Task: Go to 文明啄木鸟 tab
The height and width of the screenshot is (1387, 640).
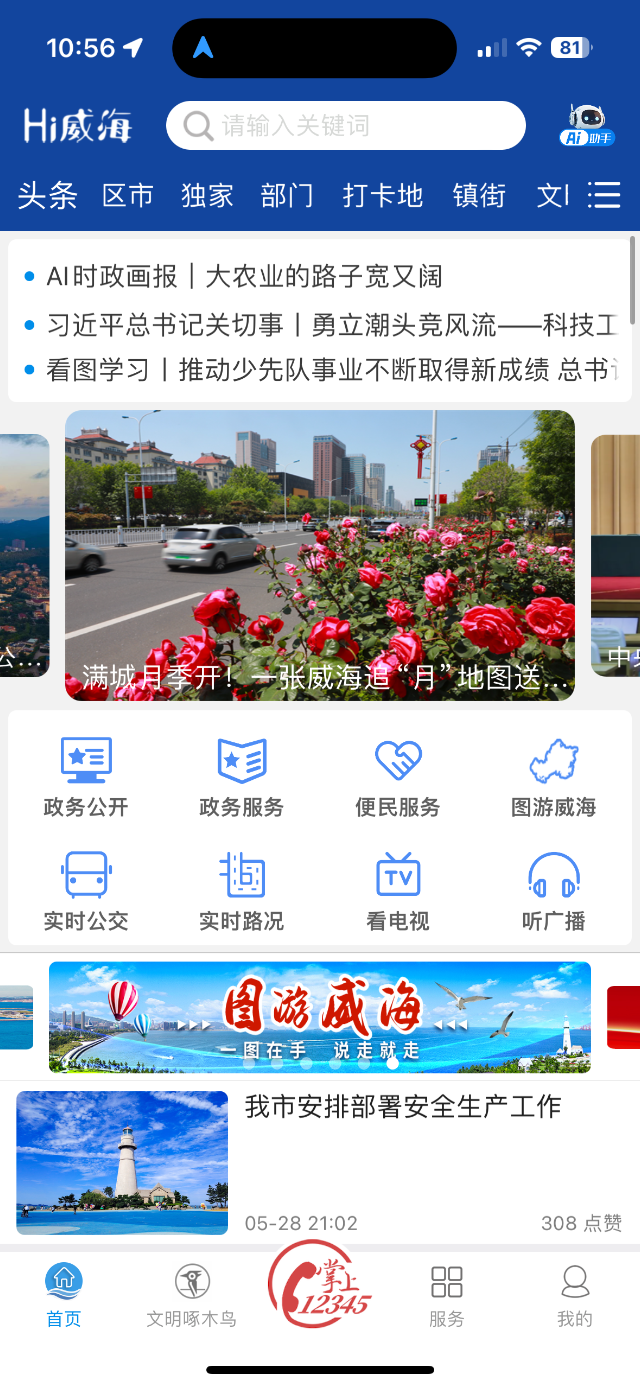Action: pos(191,1296)
